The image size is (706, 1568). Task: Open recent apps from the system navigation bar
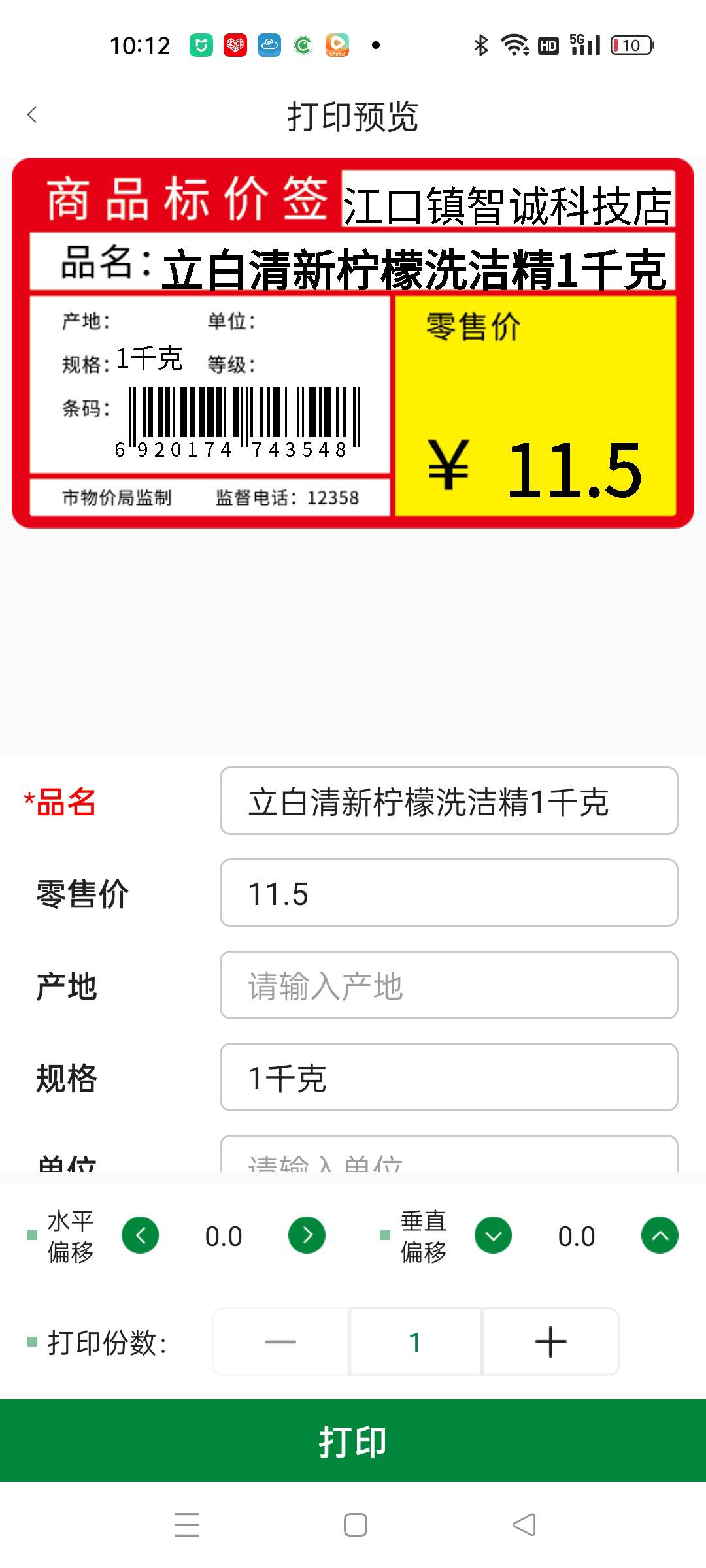click(187, 1525)
